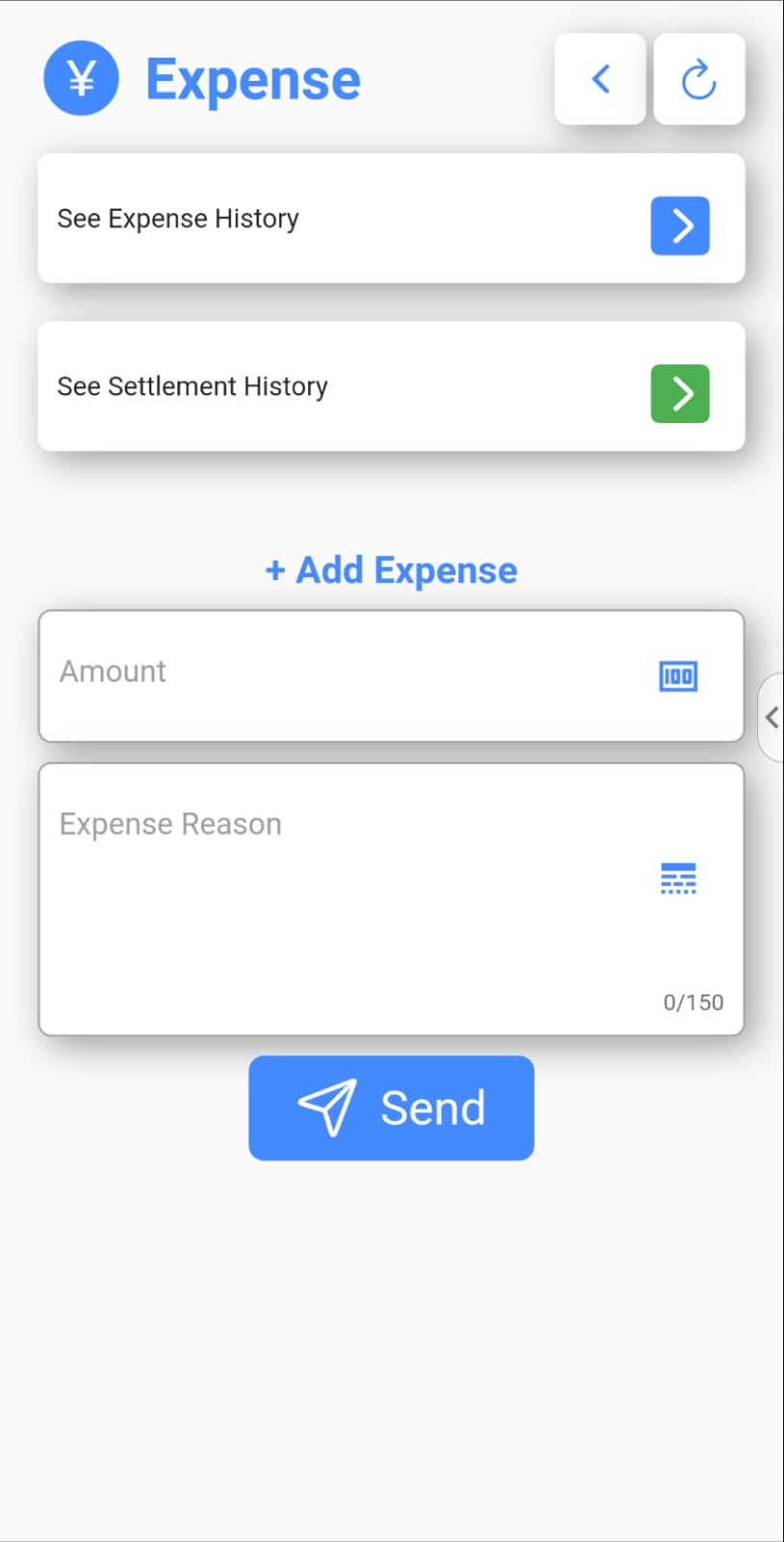784x1542 pixels.
Task: Open See Settlement History
Action: click(x=680, y=393)
